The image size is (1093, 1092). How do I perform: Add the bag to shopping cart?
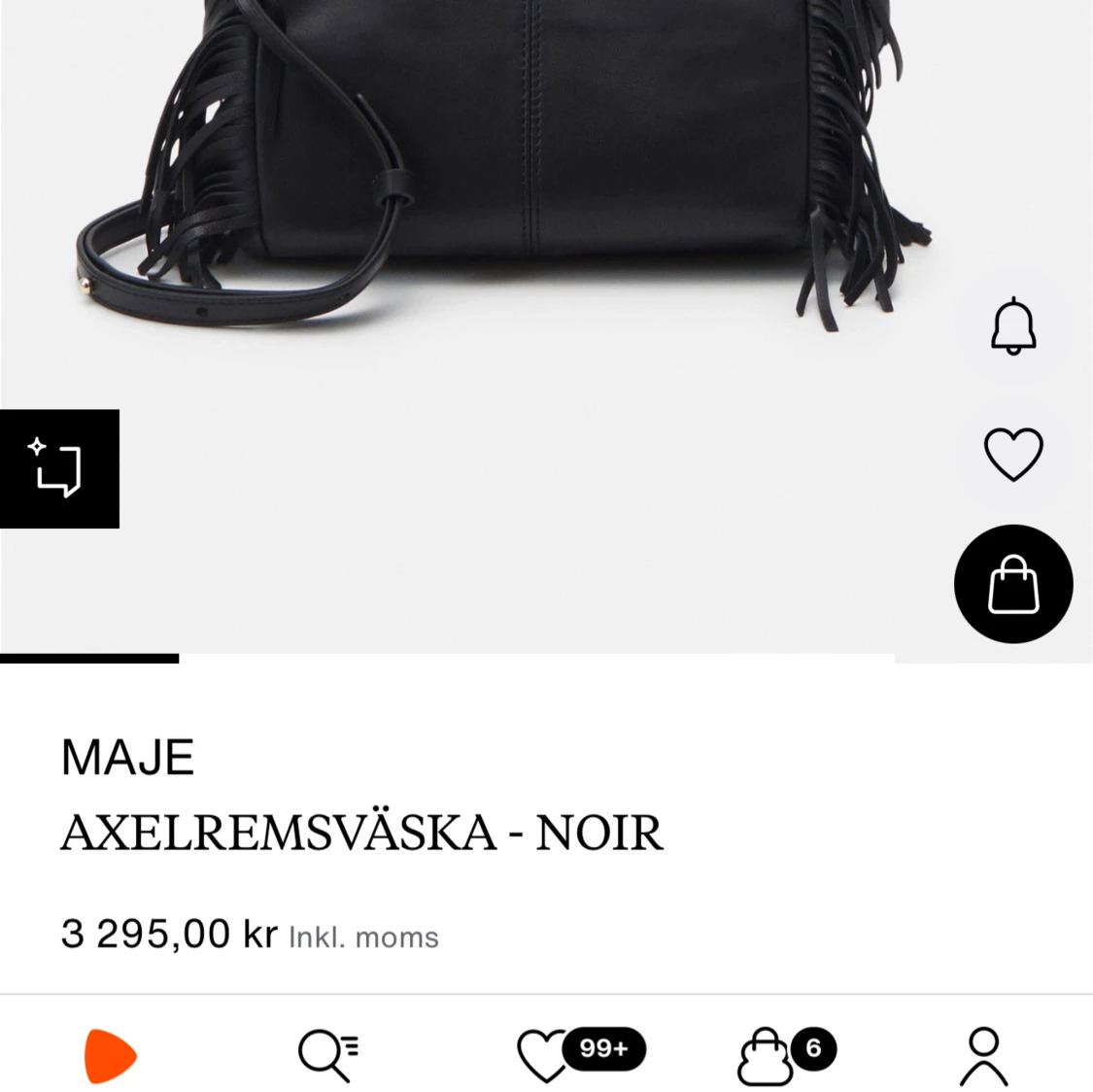tap(1013, 584)
